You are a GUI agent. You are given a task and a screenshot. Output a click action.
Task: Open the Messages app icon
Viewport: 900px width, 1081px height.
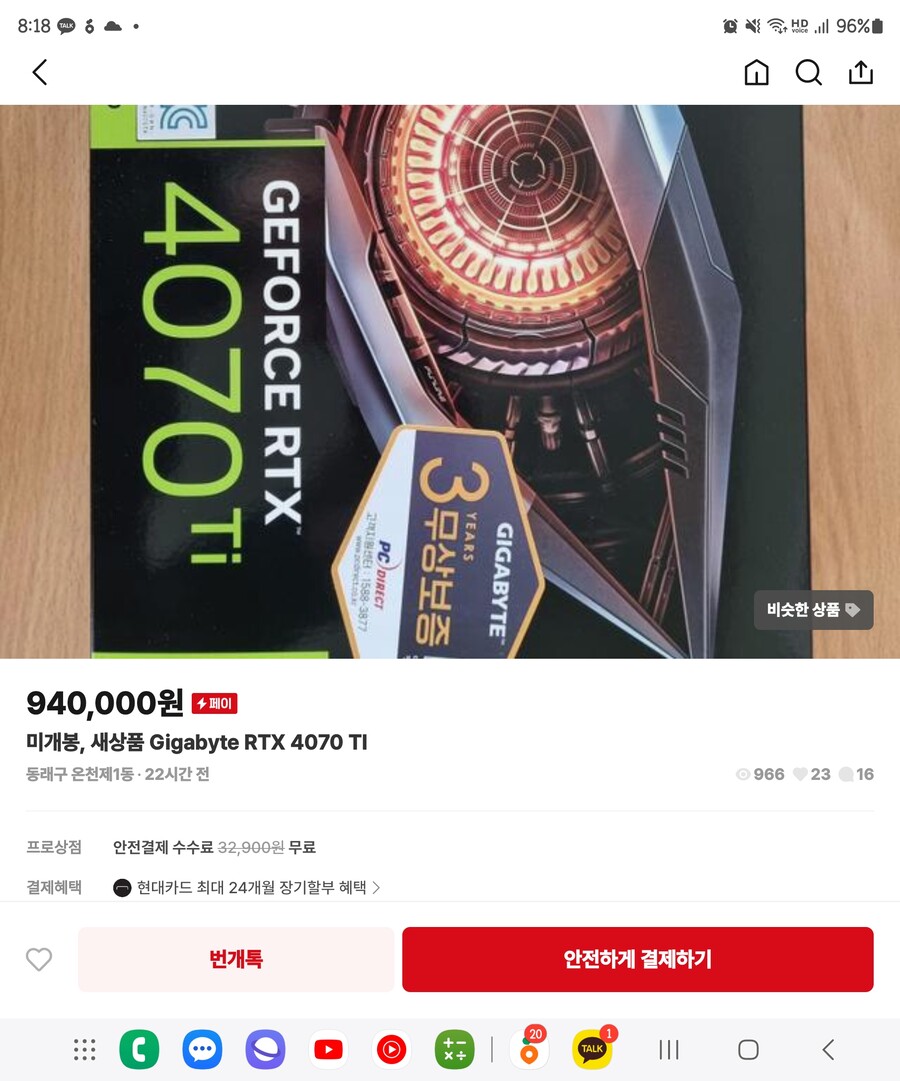coord(202,1049)
